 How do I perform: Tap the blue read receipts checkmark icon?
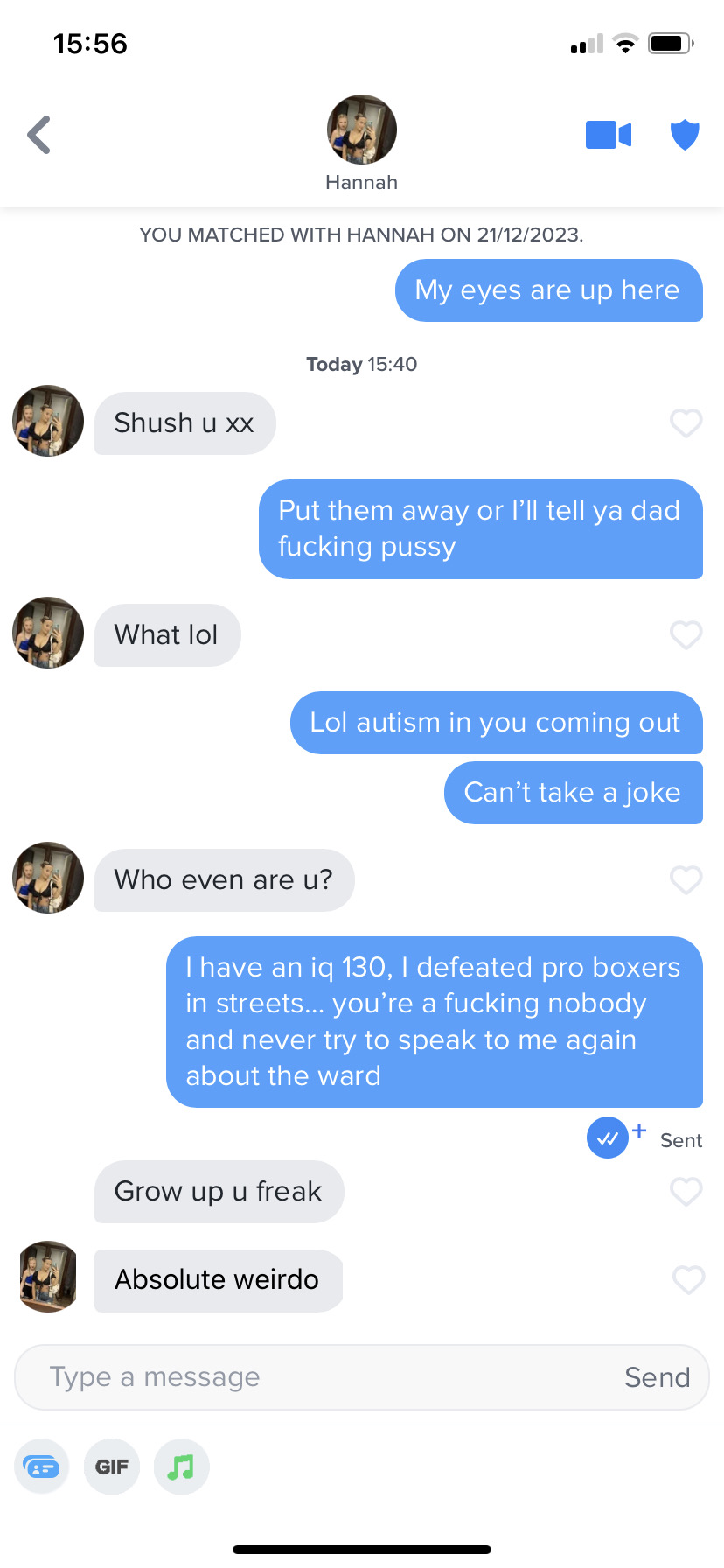[x=608, y=1138]
